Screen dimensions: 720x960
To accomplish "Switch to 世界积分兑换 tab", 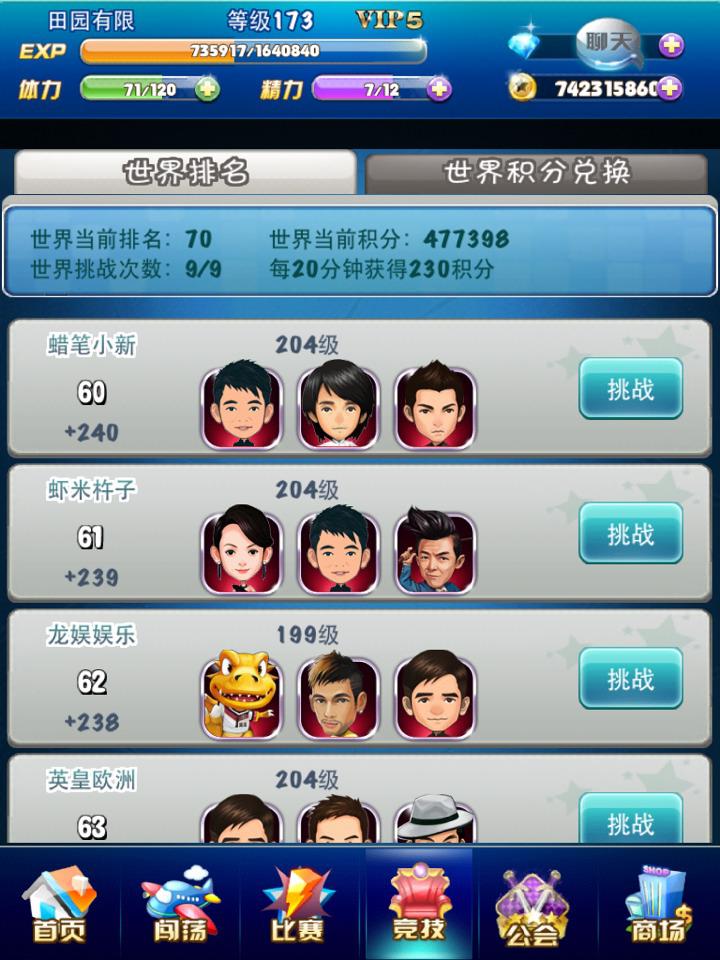I will [537, 172].
